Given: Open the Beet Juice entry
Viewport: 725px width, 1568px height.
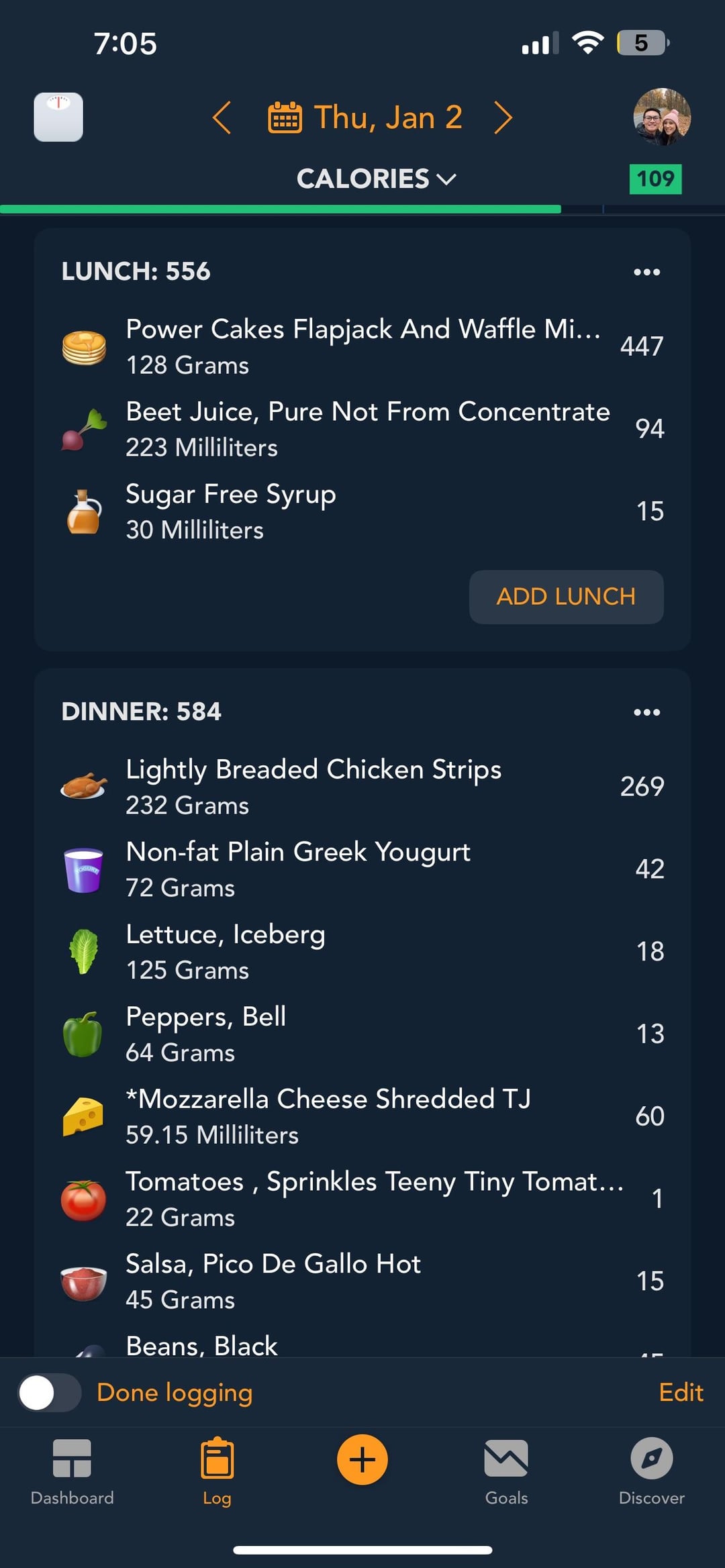Looking at the screenshot, I should click(362, 429).
